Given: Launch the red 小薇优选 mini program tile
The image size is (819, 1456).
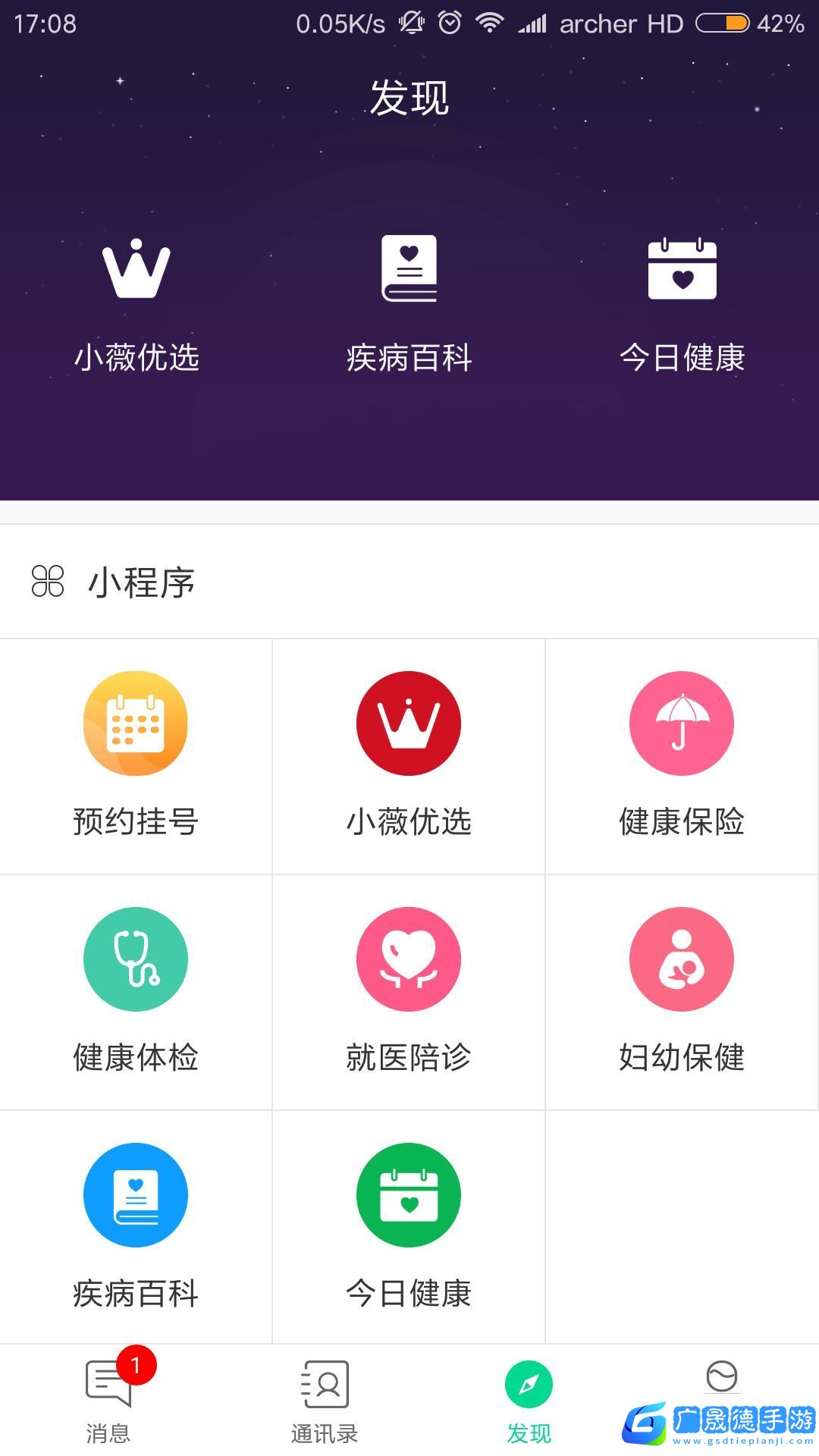Looking at the screenshot, I should pos(409,755).
